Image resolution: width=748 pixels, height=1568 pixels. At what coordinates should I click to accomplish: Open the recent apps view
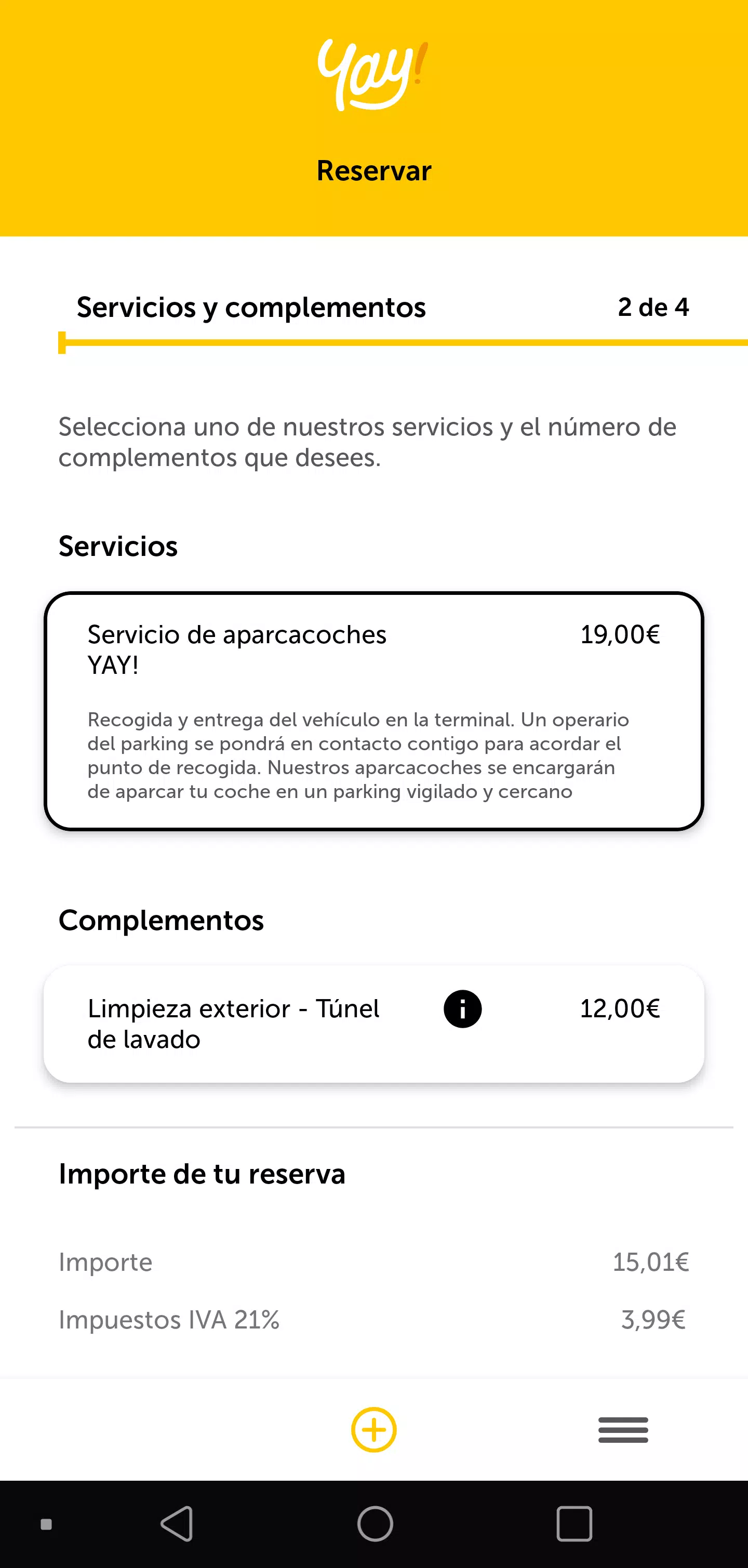coord(574,1523)
